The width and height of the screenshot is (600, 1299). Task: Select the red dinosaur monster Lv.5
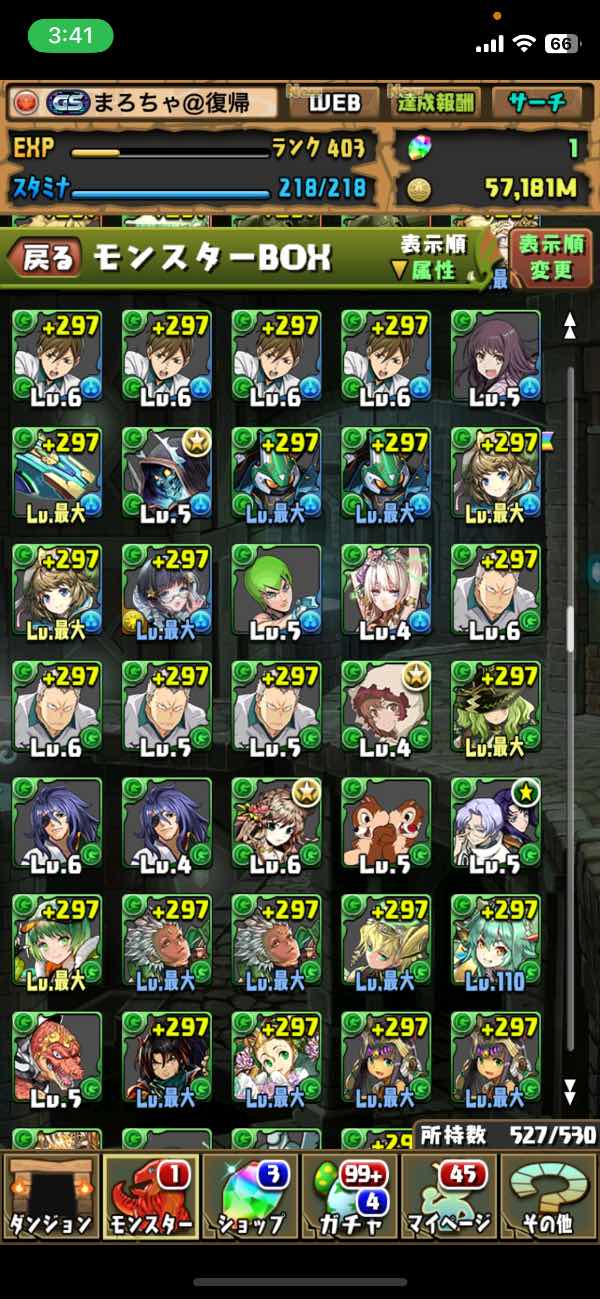tap(56, 1060)
